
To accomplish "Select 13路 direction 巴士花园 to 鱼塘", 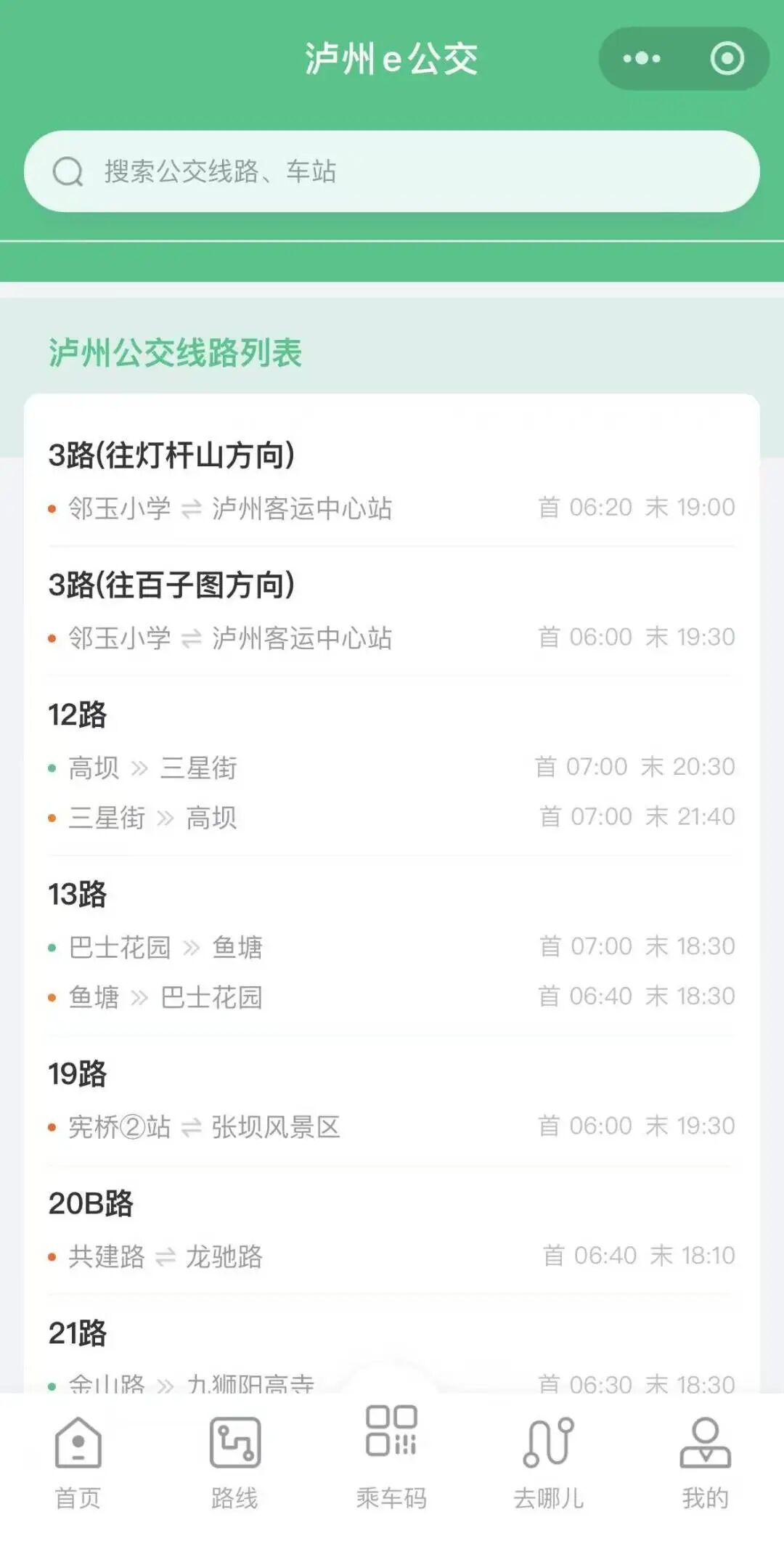I will [392, 946].
